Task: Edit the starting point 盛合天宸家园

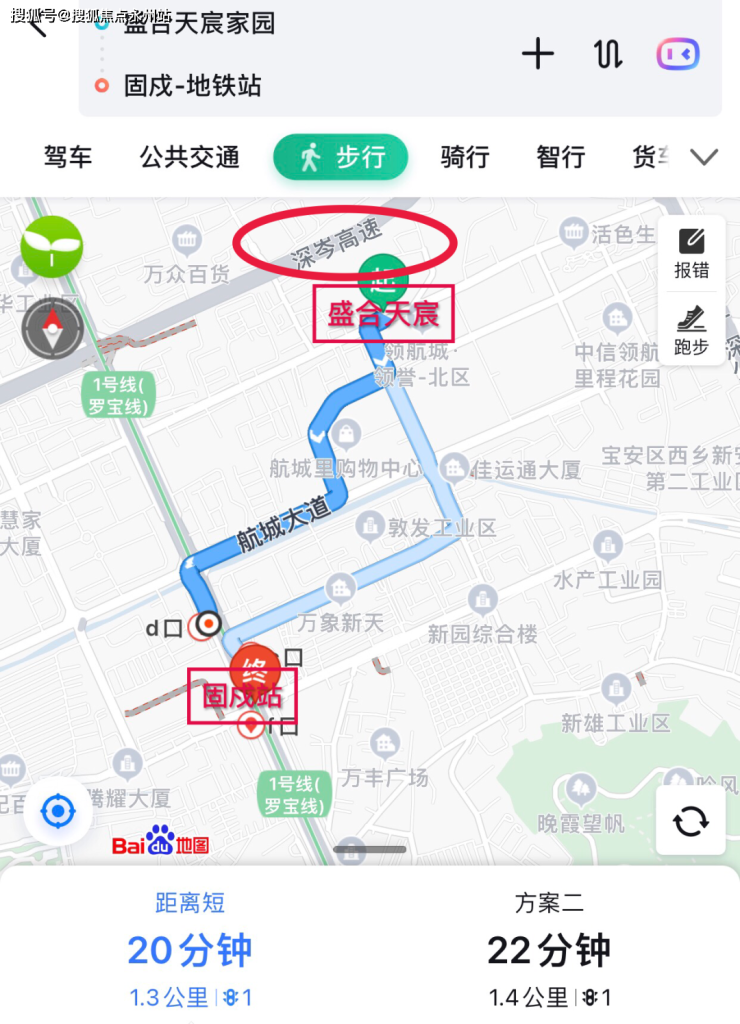Action: [x=200, y=24]
